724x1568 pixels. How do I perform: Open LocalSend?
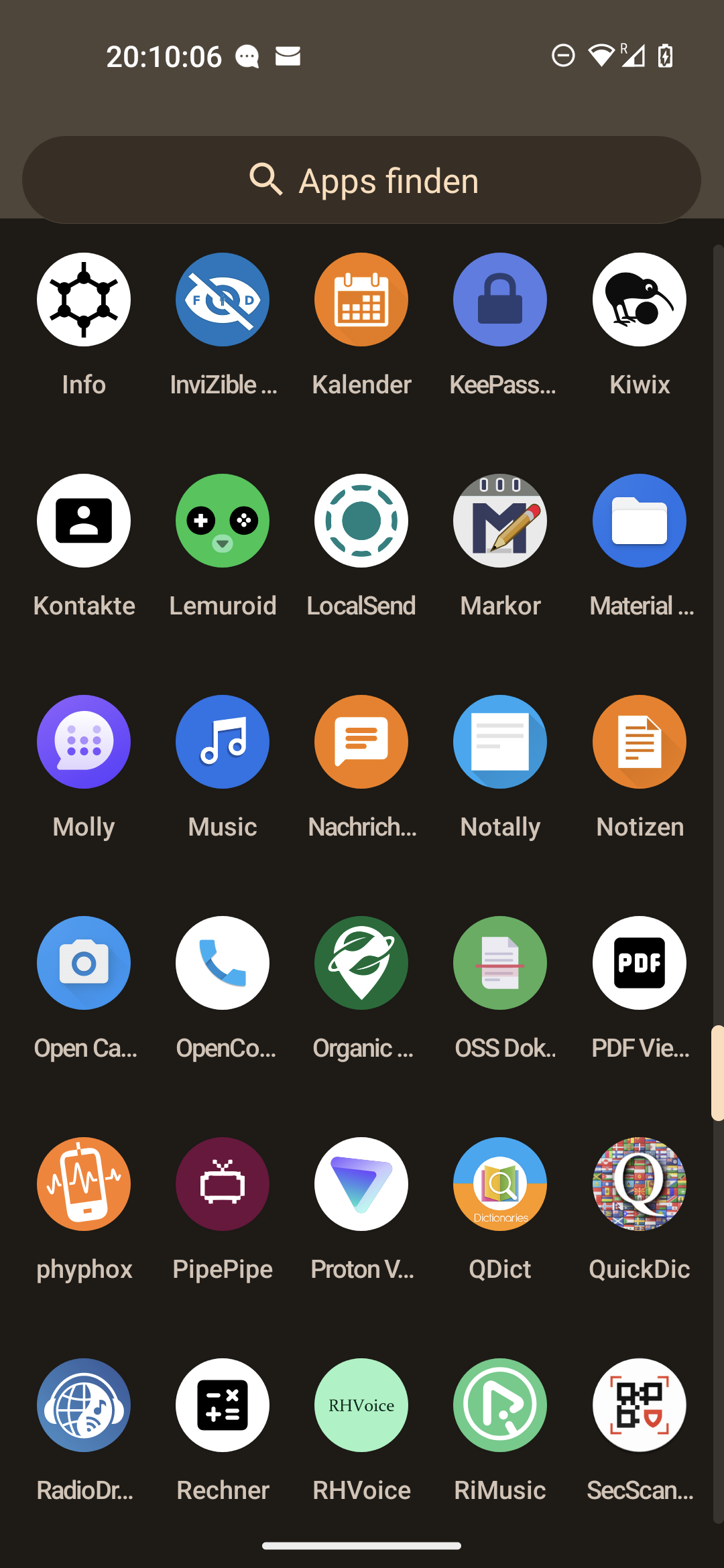(361, 521)
